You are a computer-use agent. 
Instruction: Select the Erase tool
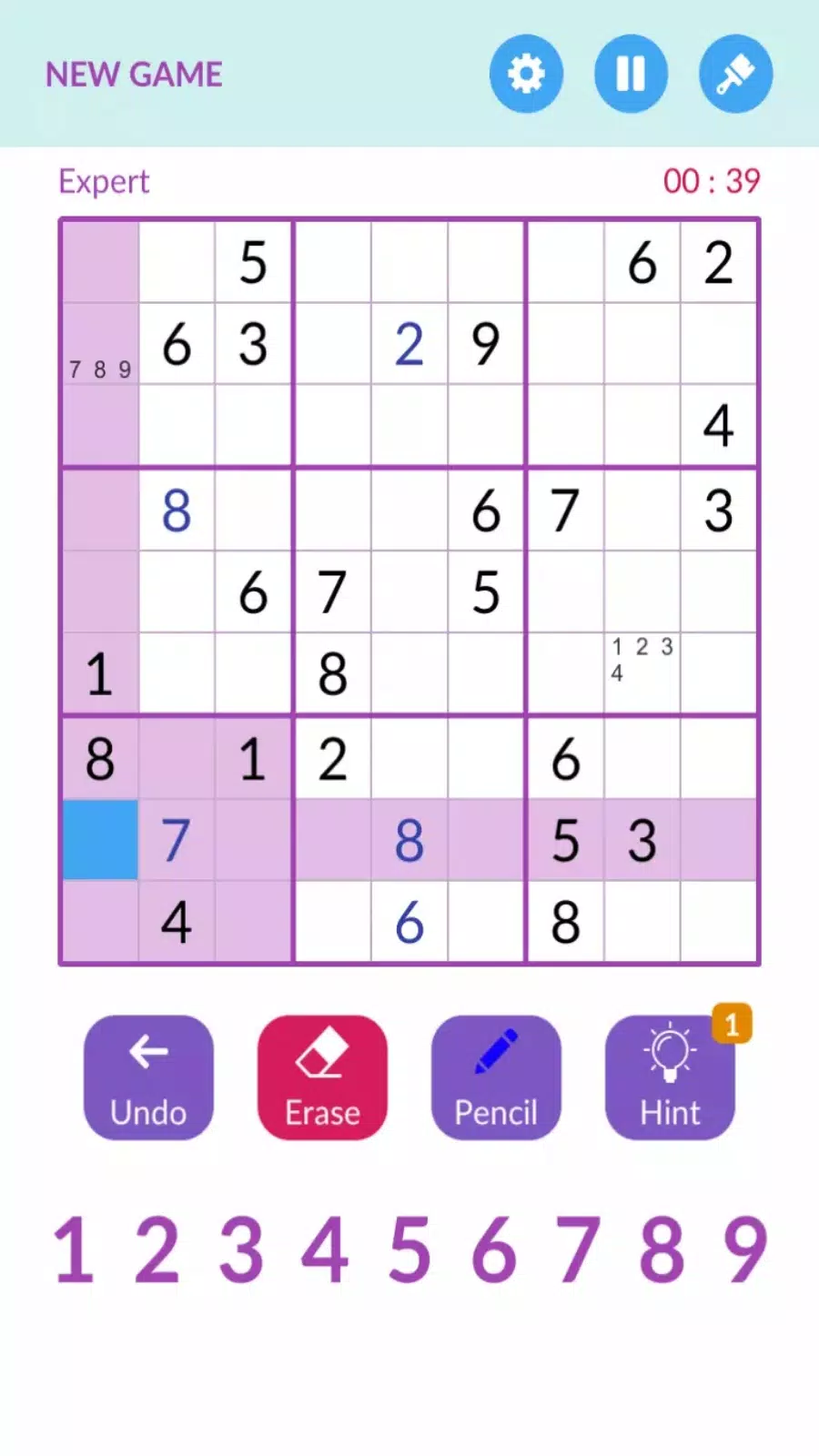(322, 1077)
